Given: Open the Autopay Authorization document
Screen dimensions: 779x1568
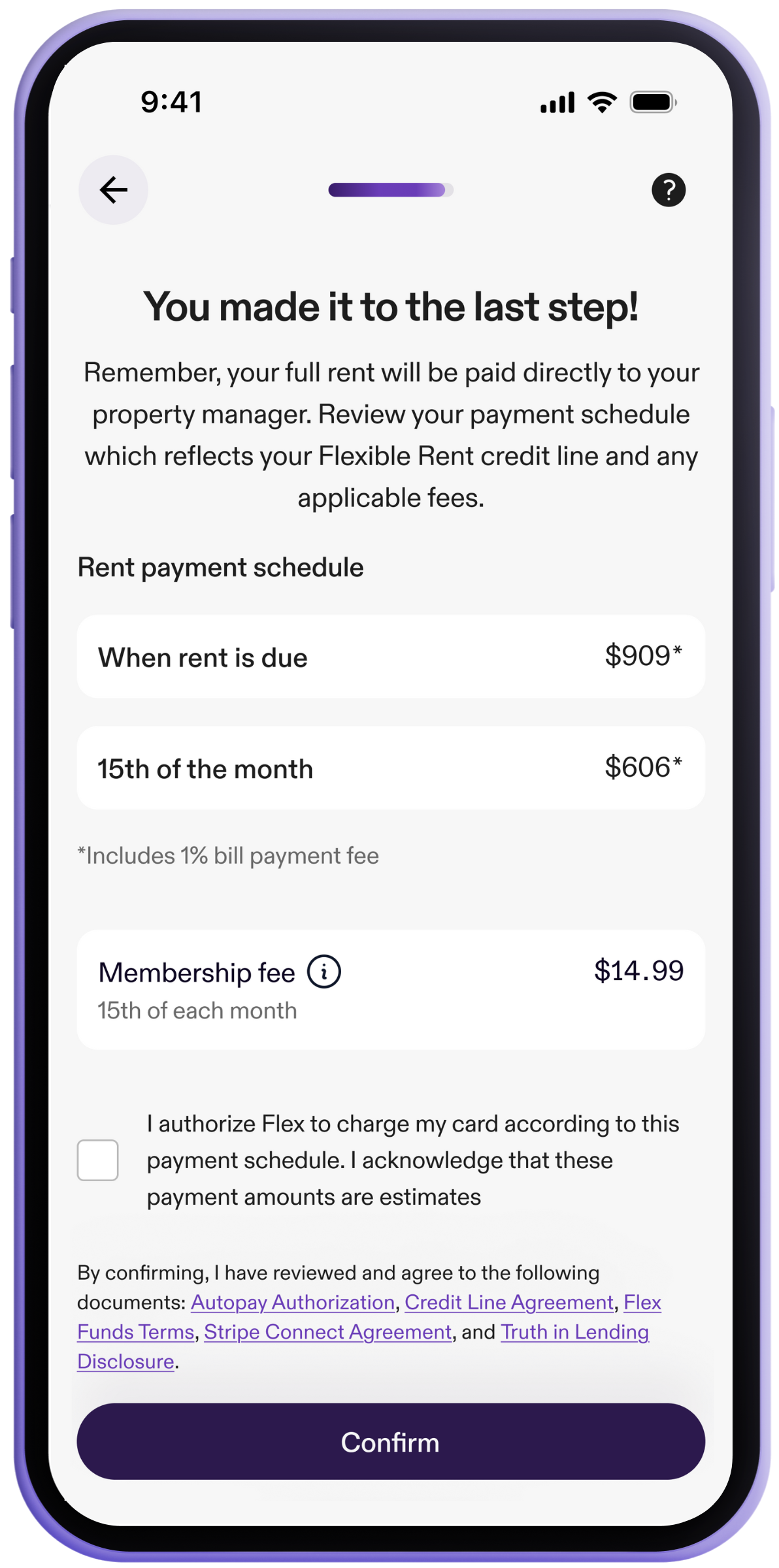Looking at the screenshot, I should pos(293,1303).
